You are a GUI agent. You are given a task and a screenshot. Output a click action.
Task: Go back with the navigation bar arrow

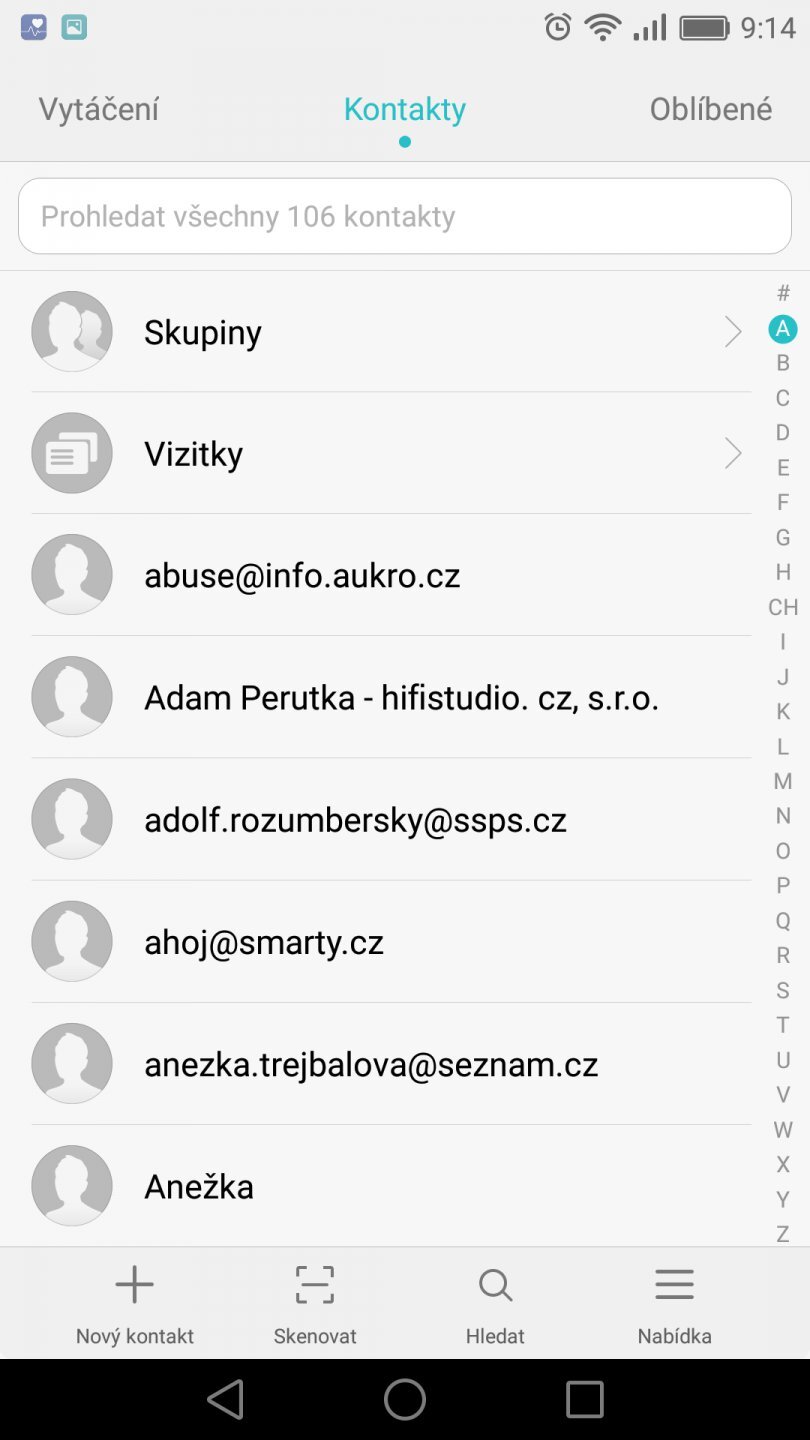click(x=225, y=1399)
